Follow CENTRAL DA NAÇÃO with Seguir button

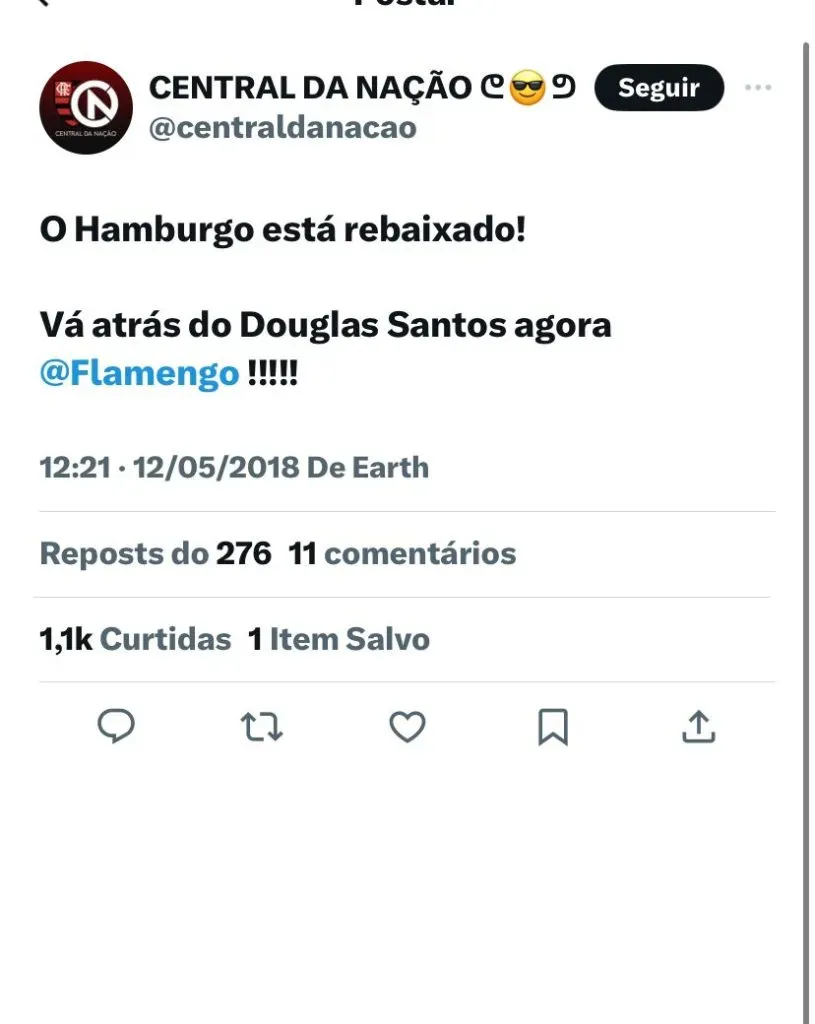658,88
